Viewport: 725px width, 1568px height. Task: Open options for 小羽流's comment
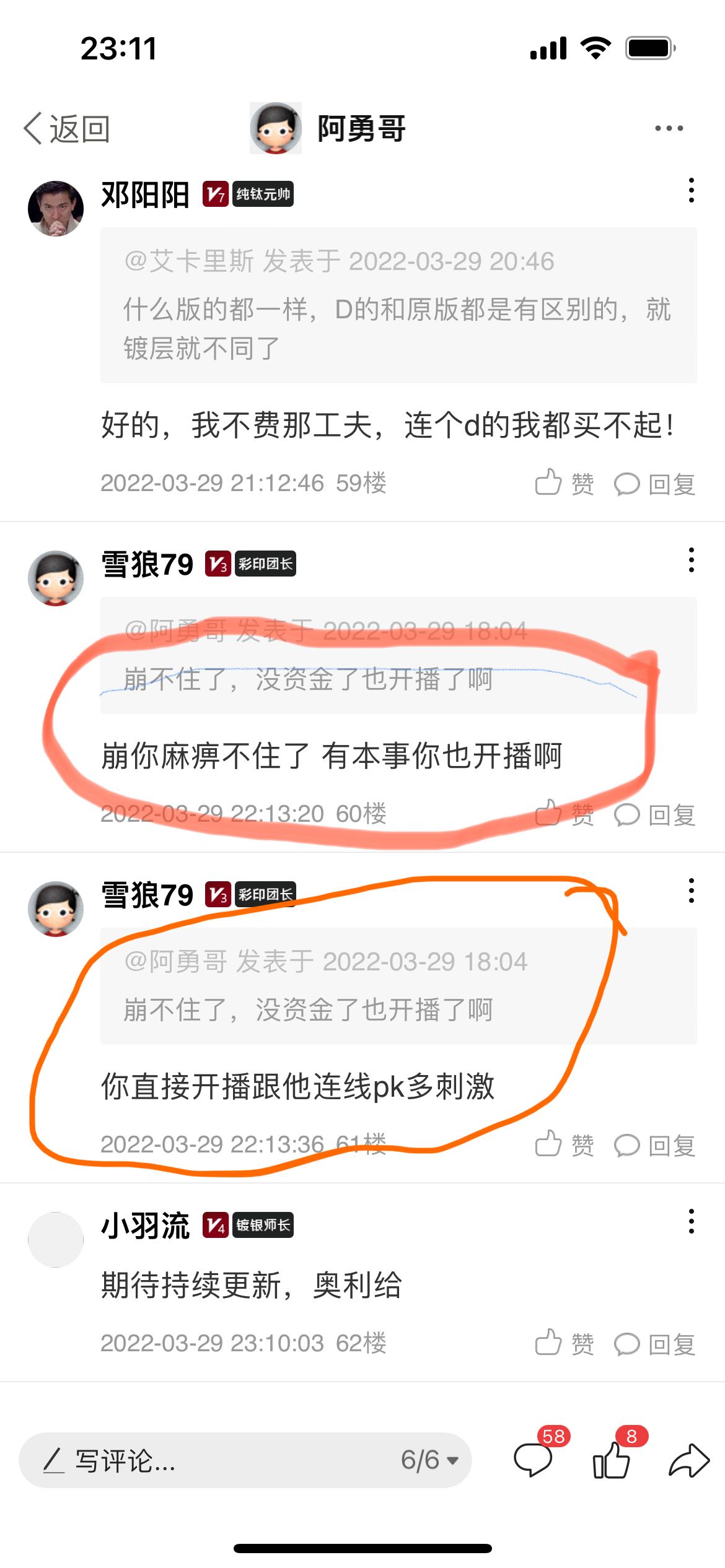coord(691,1221)
